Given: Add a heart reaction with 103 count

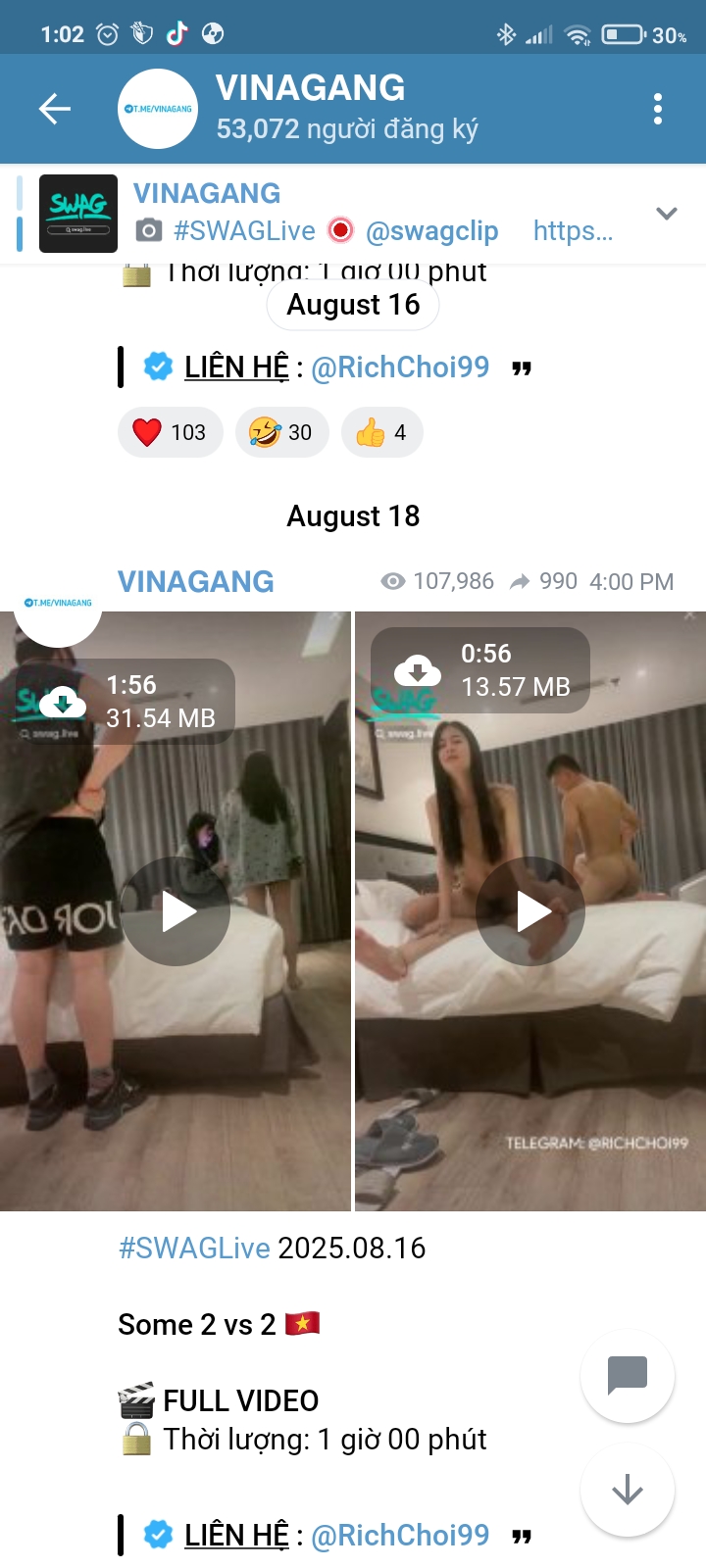Looking at the screenshot, I should 170,432.
